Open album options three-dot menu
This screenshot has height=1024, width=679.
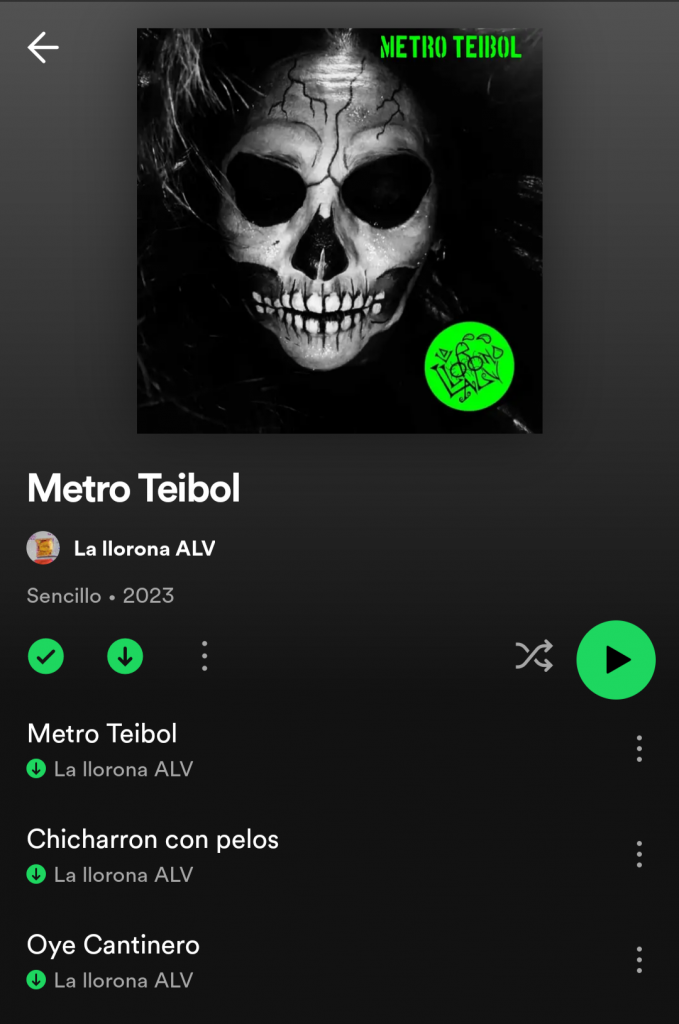pos(205,657)
